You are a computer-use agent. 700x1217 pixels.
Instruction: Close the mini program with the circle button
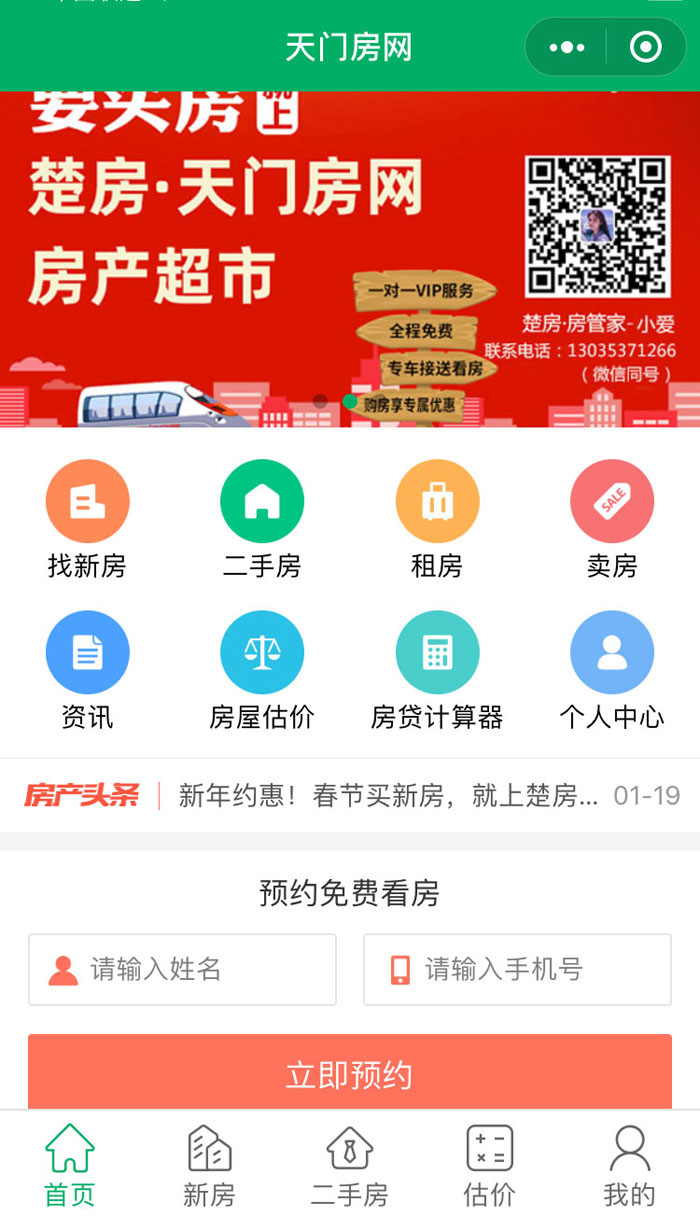coord(645,47)
